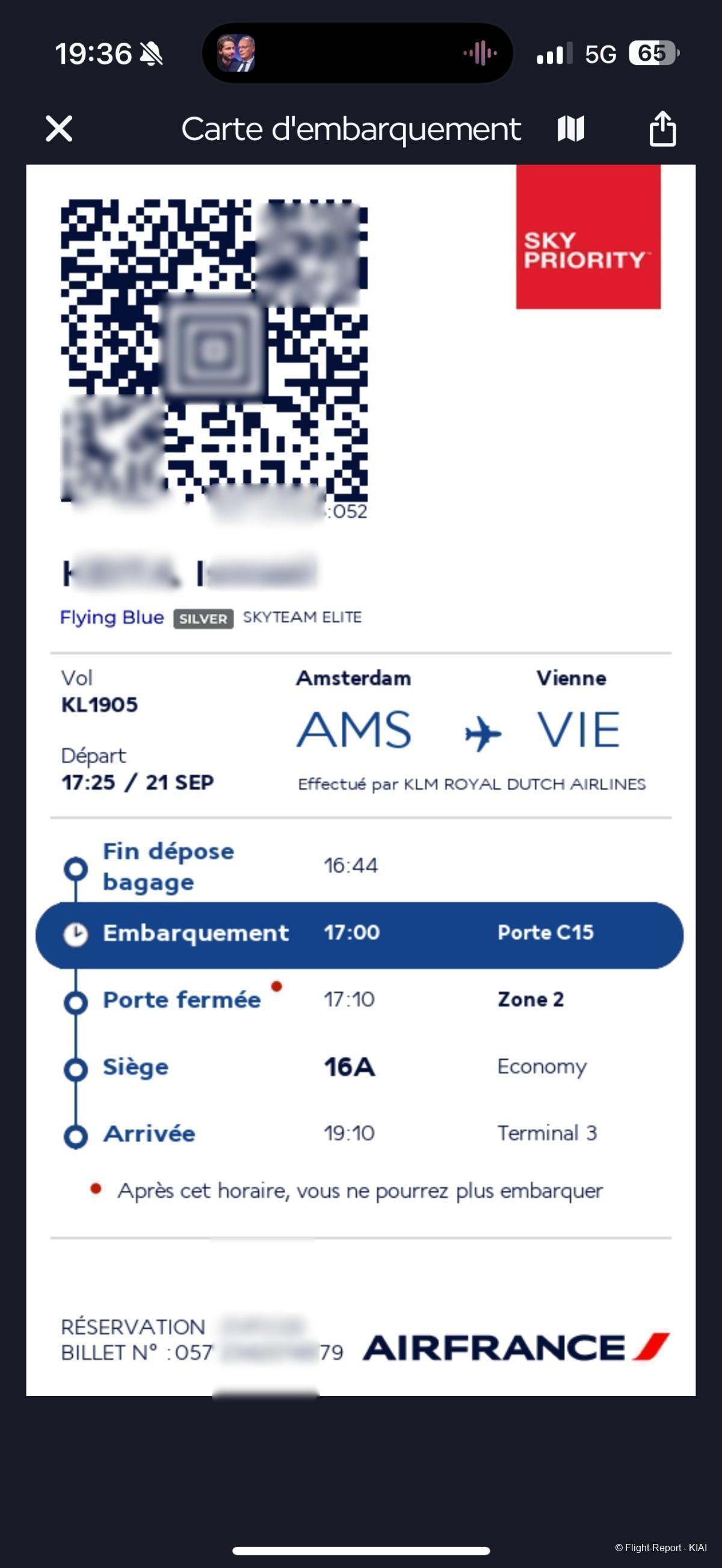This screenshot has width=722, height=1568.
Task: Open the map icon in the header
Action: click(x=570, y=129)
